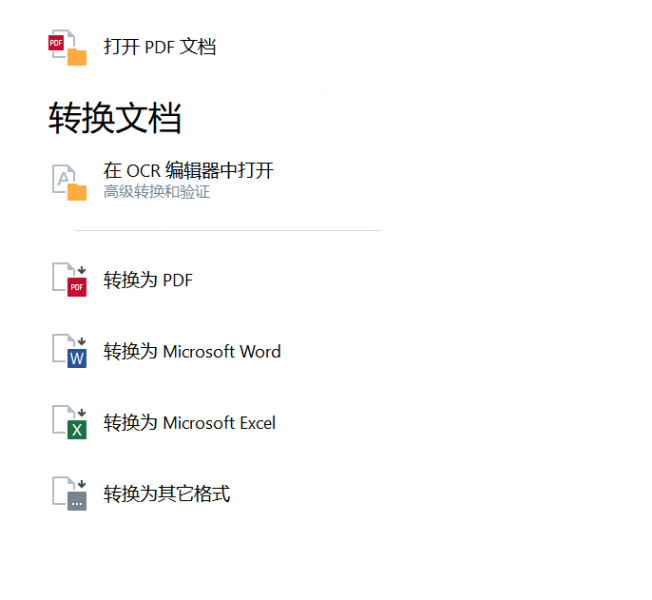Choose convert to Microsoft Word
This screenshot has height=600, width=652.
[192, 351]
